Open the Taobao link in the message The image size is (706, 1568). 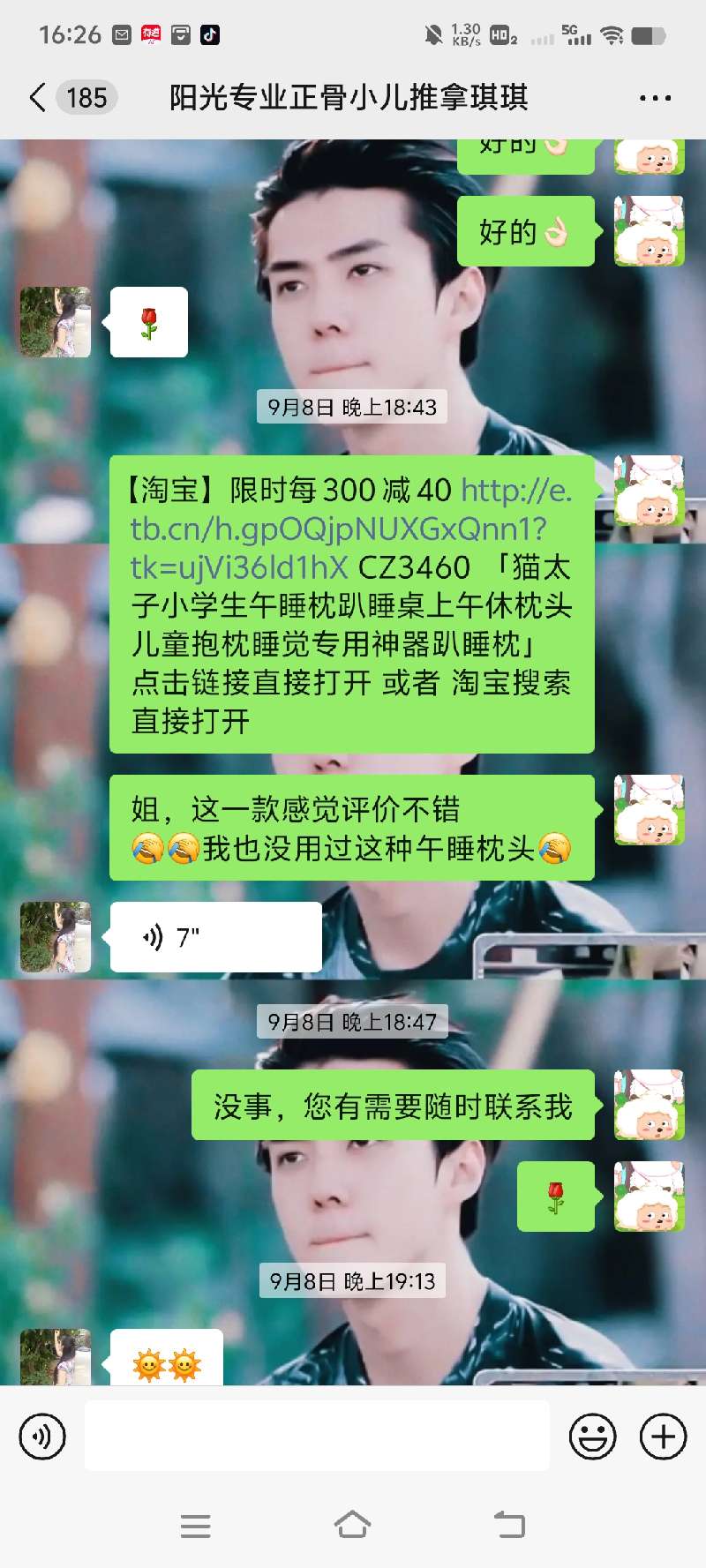[x=339, y=529]
